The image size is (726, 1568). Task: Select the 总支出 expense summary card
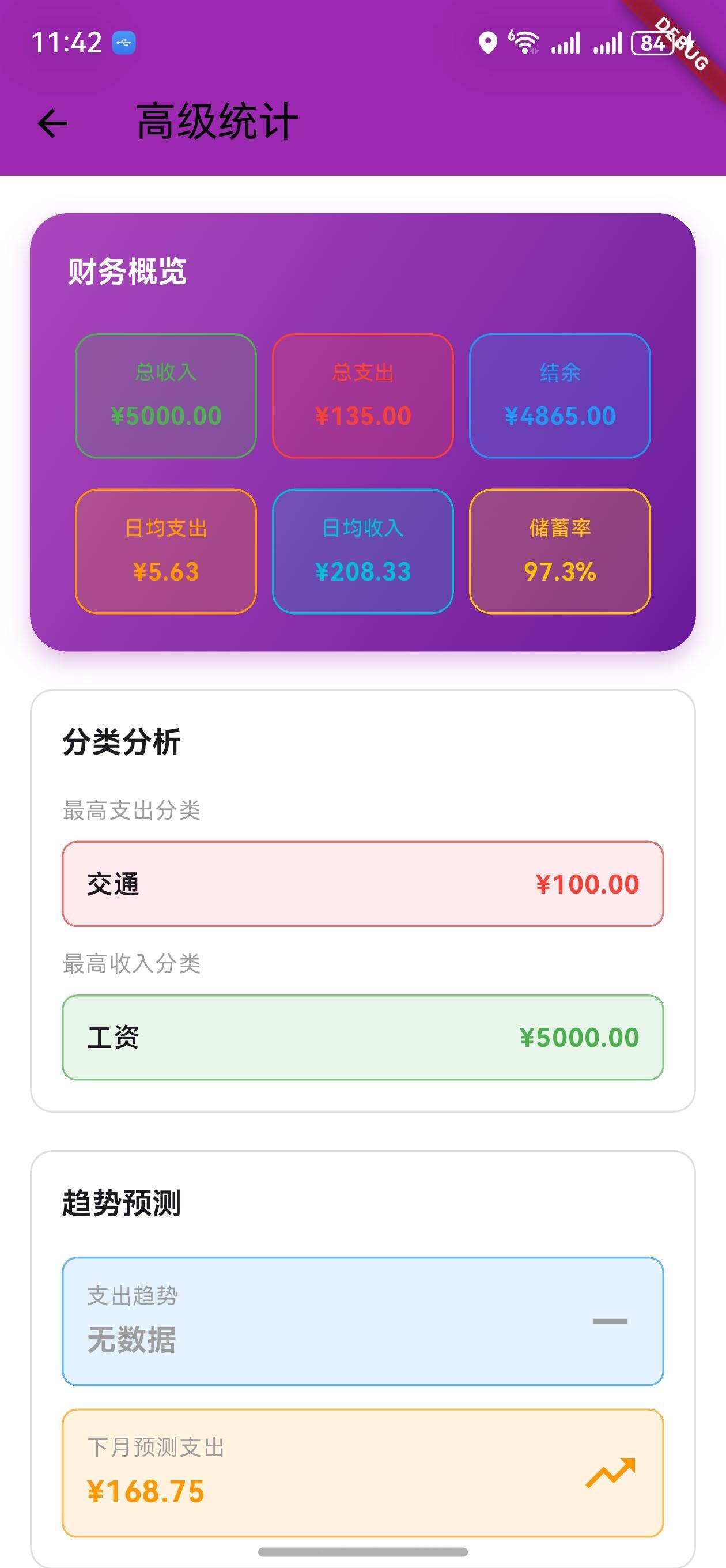tap(364, 393)
